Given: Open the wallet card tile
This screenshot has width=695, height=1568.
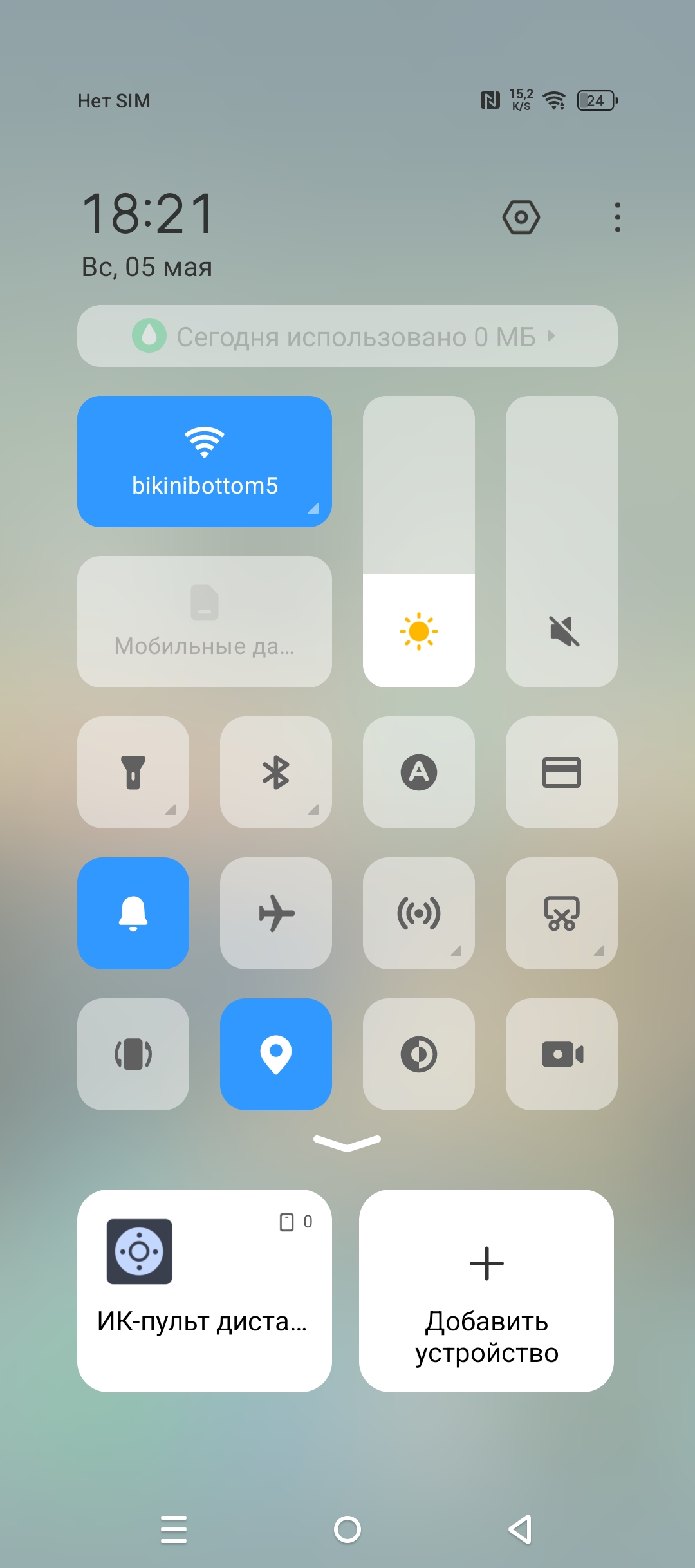Looking at the screenshot, I should 561,772.
